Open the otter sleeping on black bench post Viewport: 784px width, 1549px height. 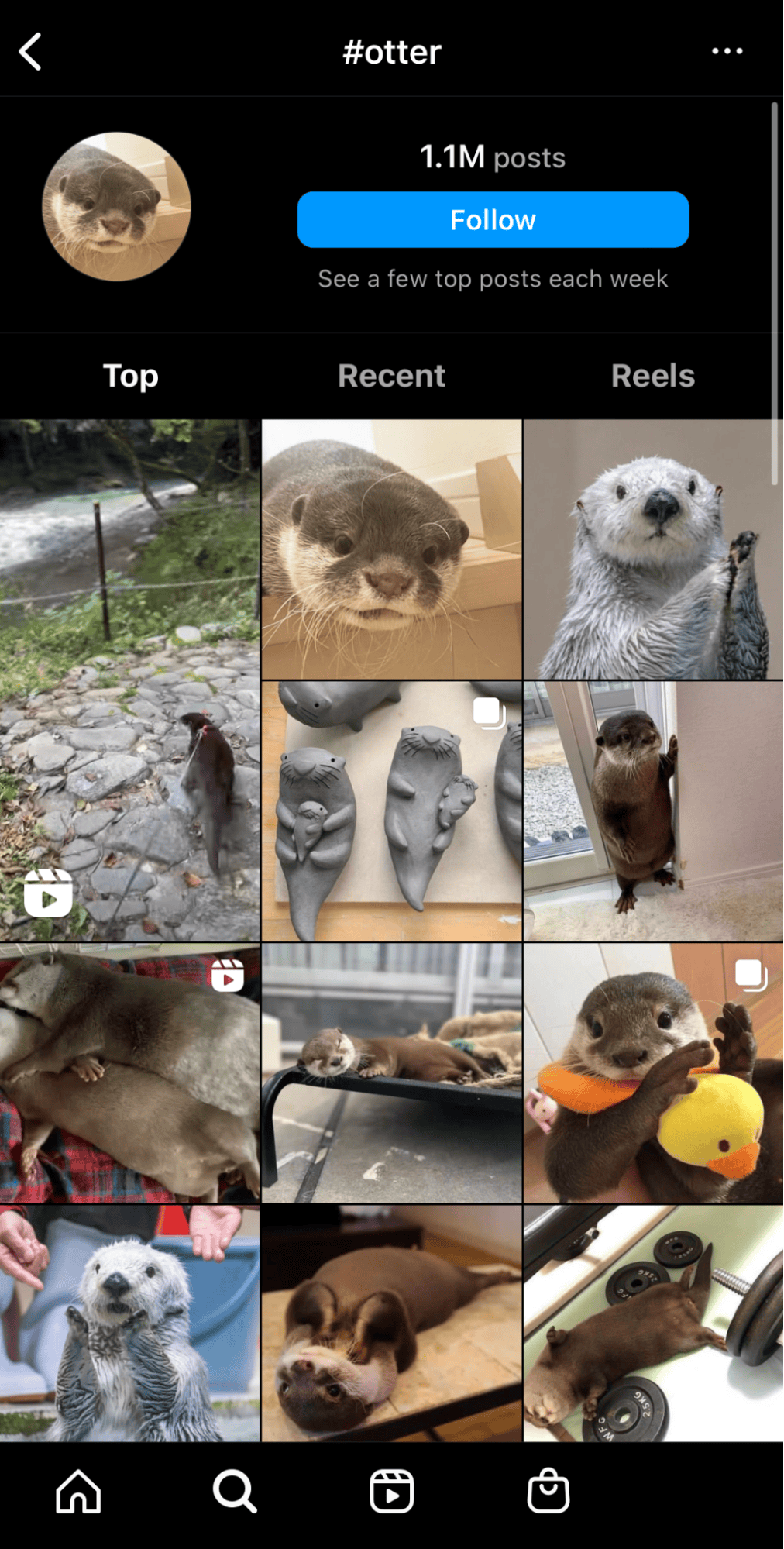click(x=391, y=1073)
